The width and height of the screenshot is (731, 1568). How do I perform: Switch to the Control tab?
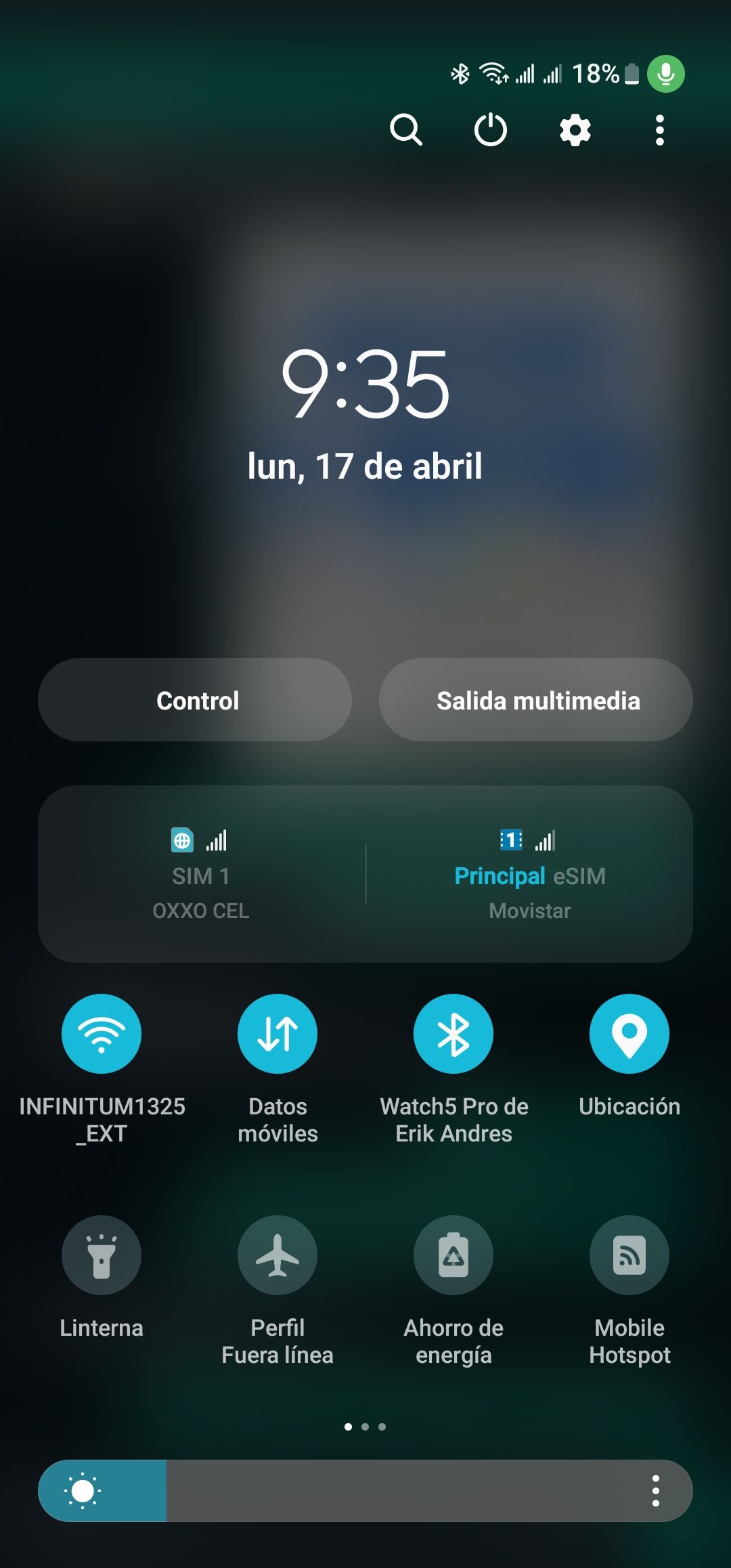tap(196, 700)
